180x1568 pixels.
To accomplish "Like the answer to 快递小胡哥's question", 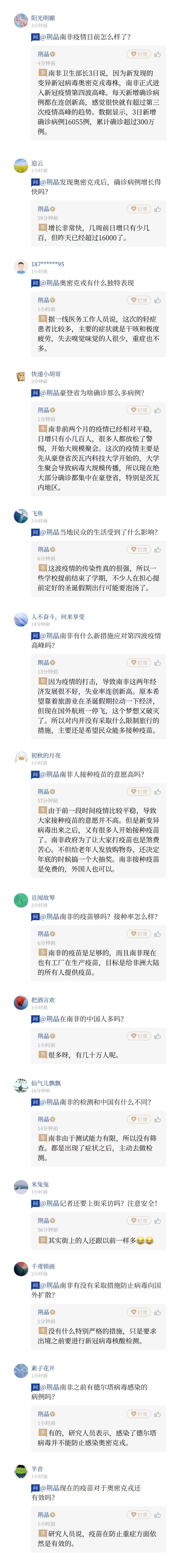I will pyautogui.click(x=157, y=410).
